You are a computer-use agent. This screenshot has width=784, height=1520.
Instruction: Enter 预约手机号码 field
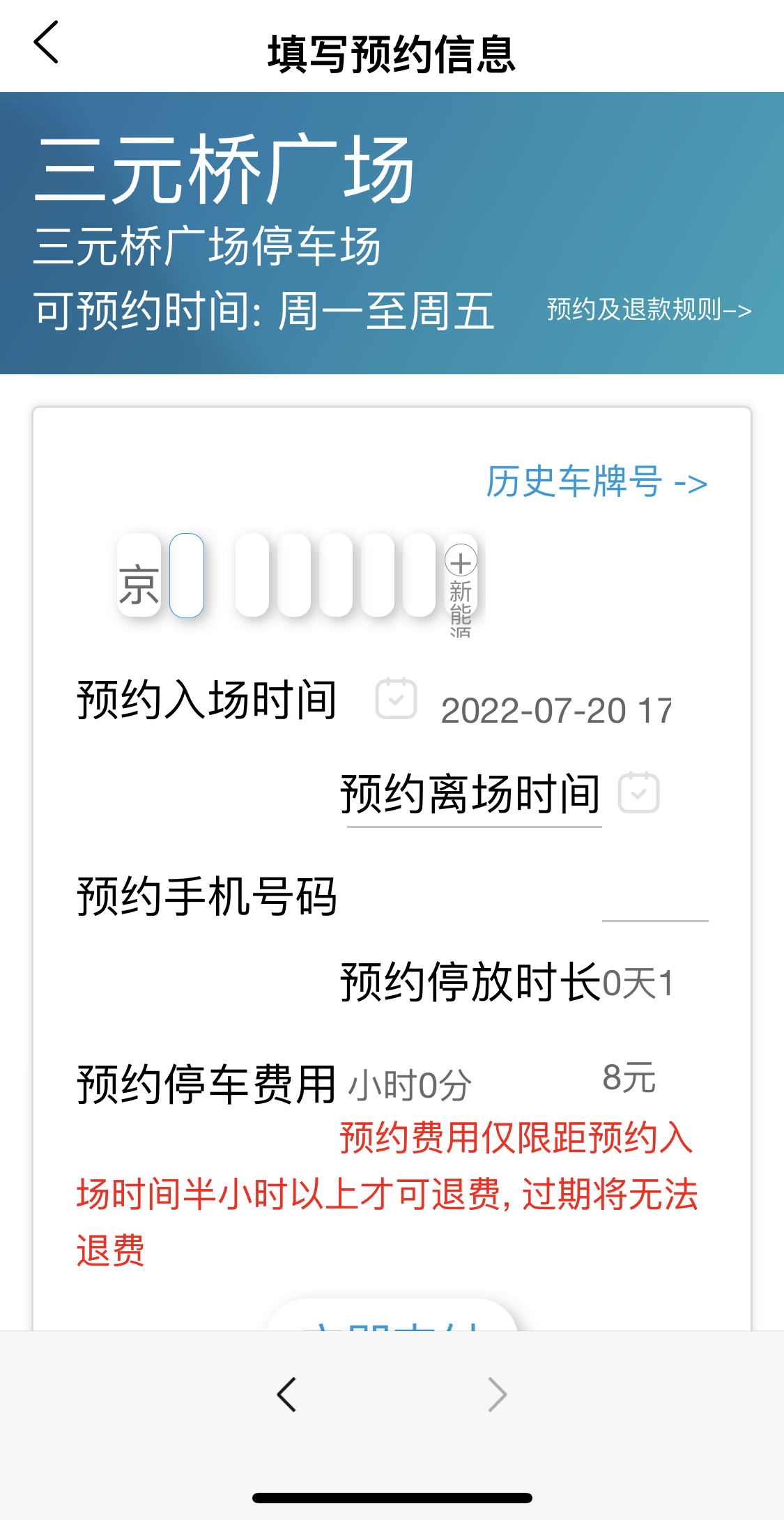[655, 900]
